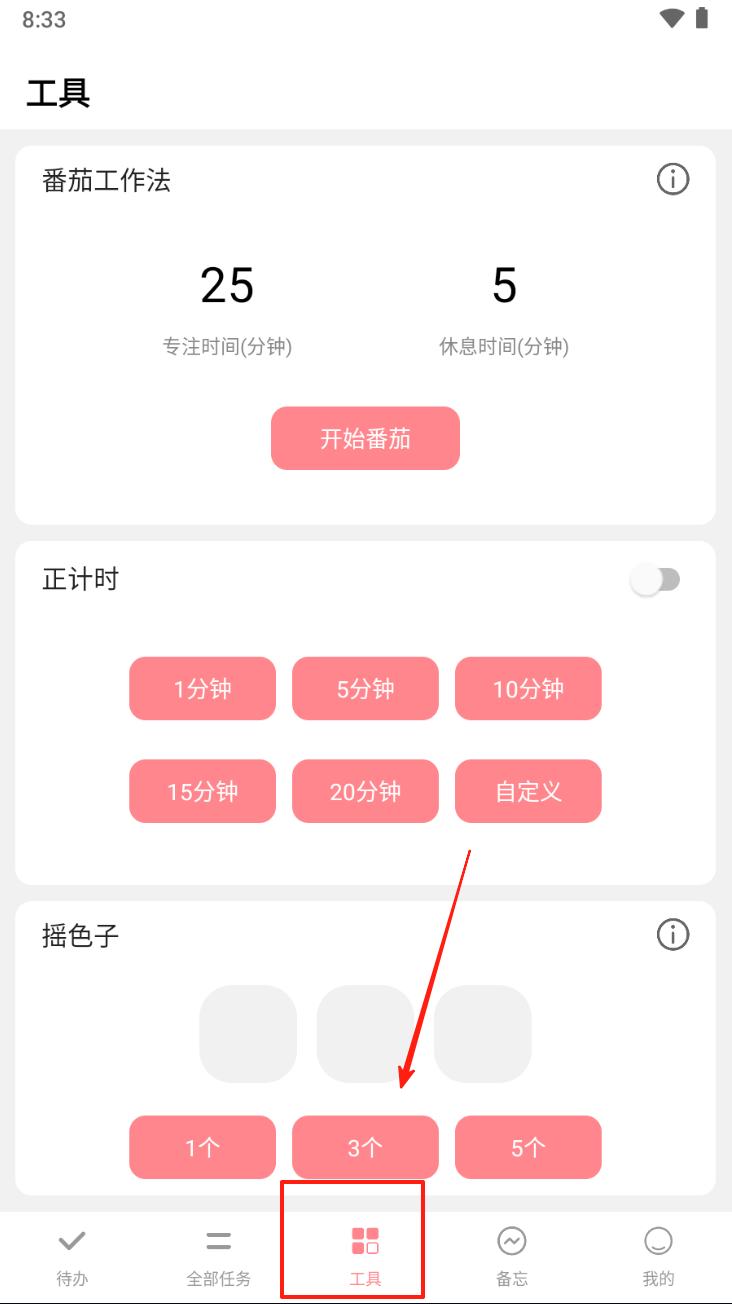Tap the 开始番茄 button
The height and width of the screenshot is (1304, 732).
coord(365,438)
